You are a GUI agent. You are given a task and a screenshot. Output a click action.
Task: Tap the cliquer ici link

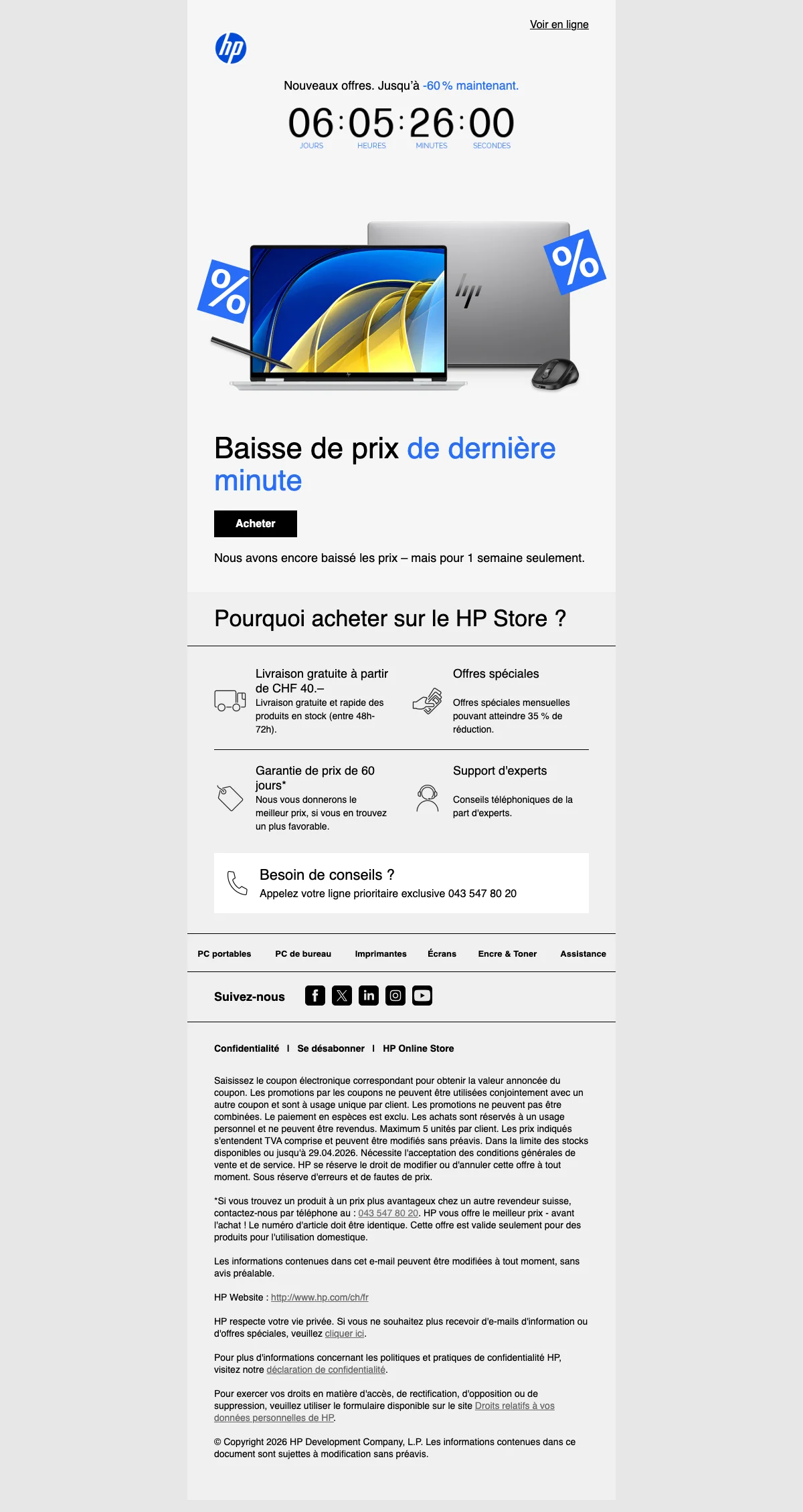point(345,1333)
